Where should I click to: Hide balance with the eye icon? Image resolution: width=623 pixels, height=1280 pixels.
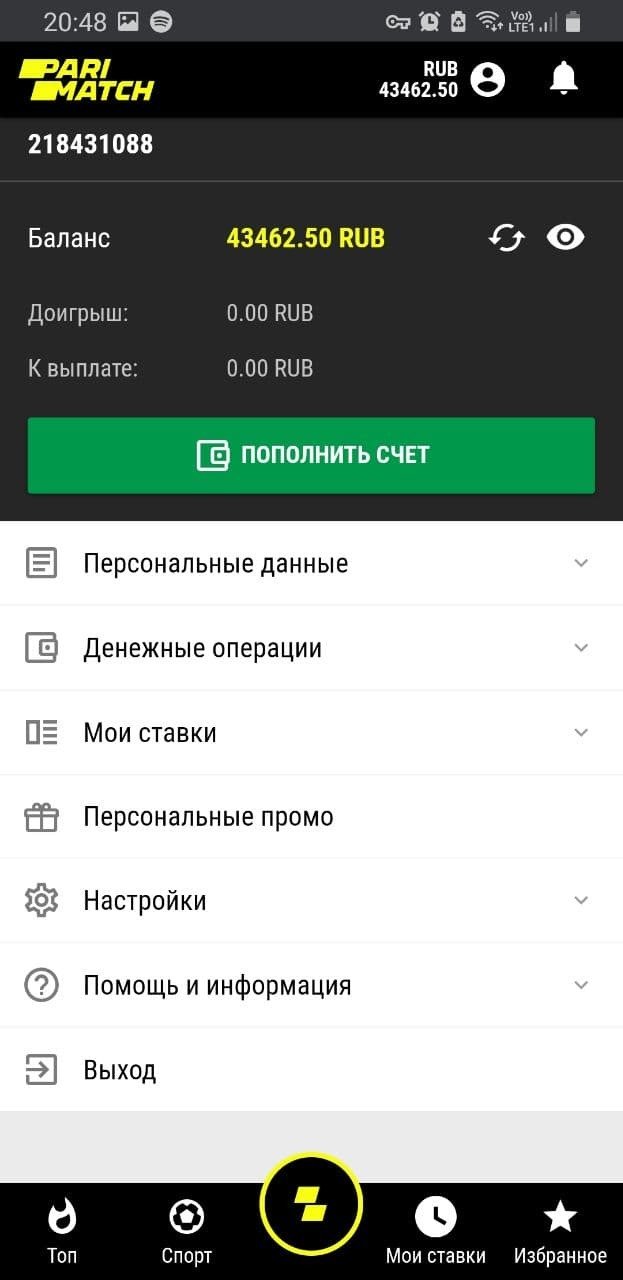(x=565, y=238)
